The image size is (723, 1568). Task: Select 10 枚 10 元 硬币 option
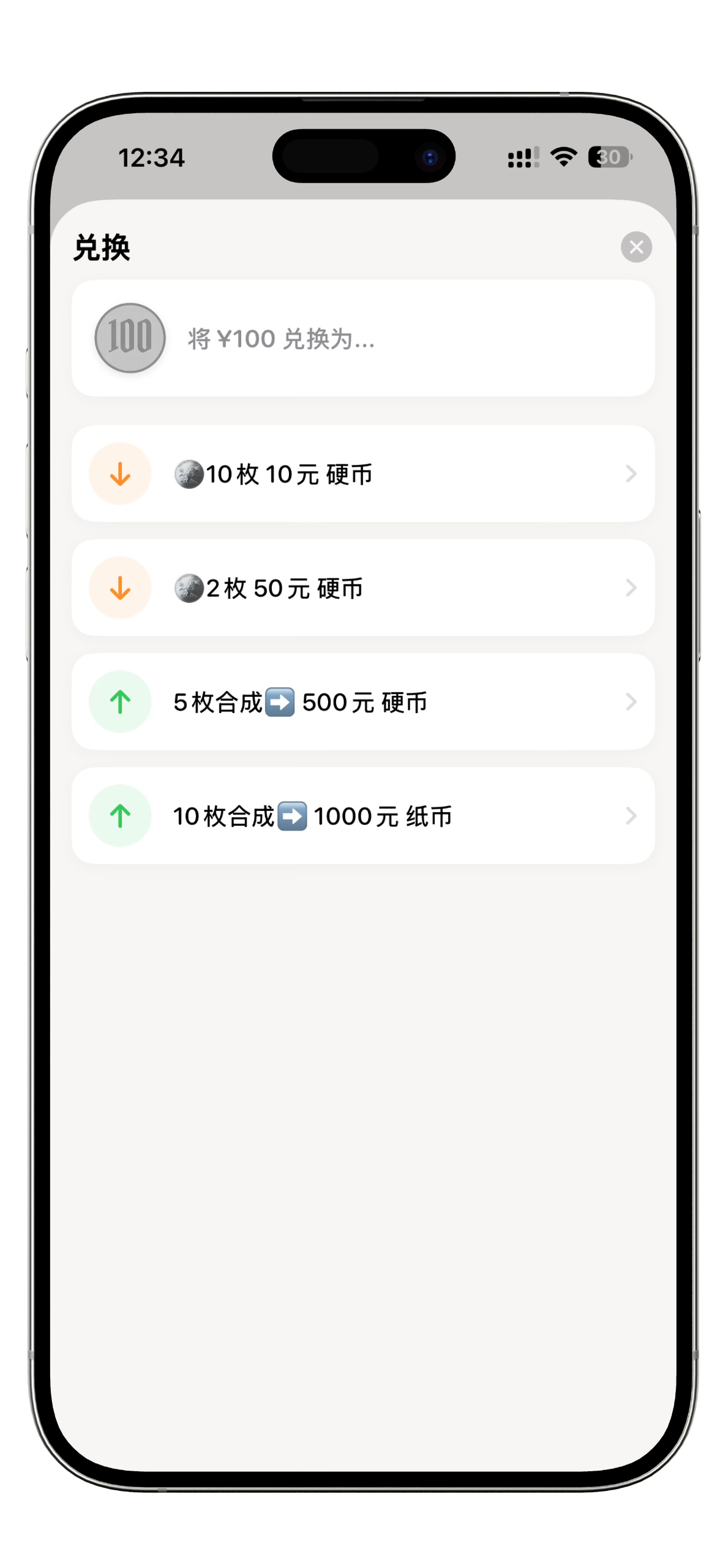point(362,473)
